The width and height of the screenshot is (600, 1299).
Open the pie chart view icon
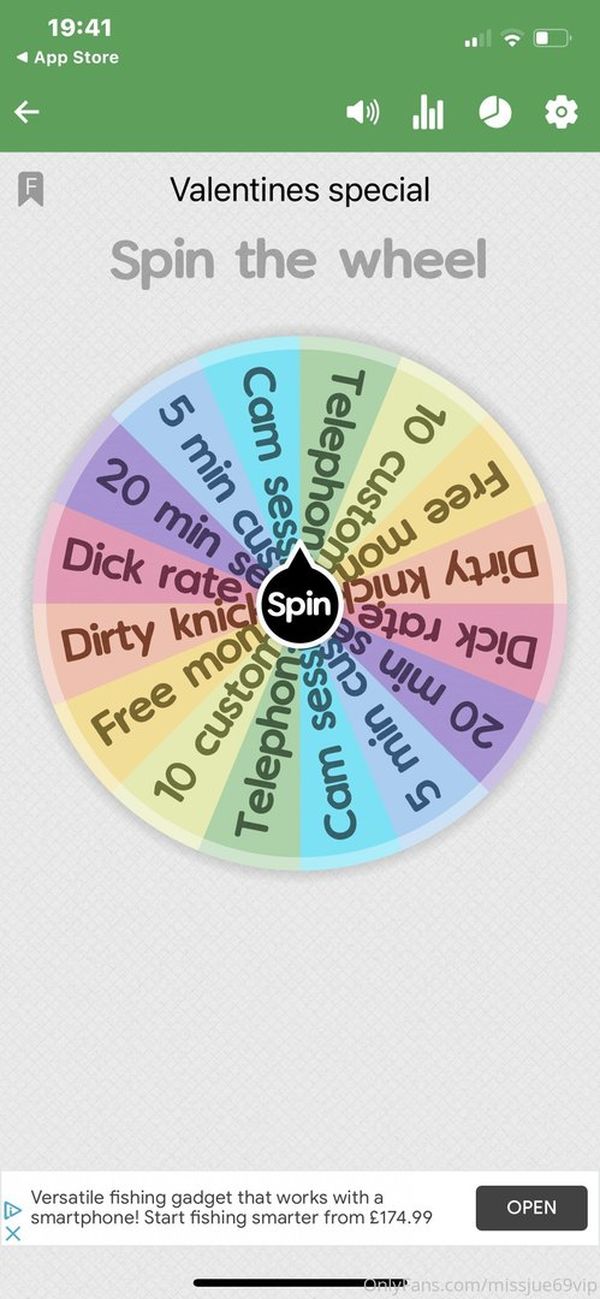495,112
